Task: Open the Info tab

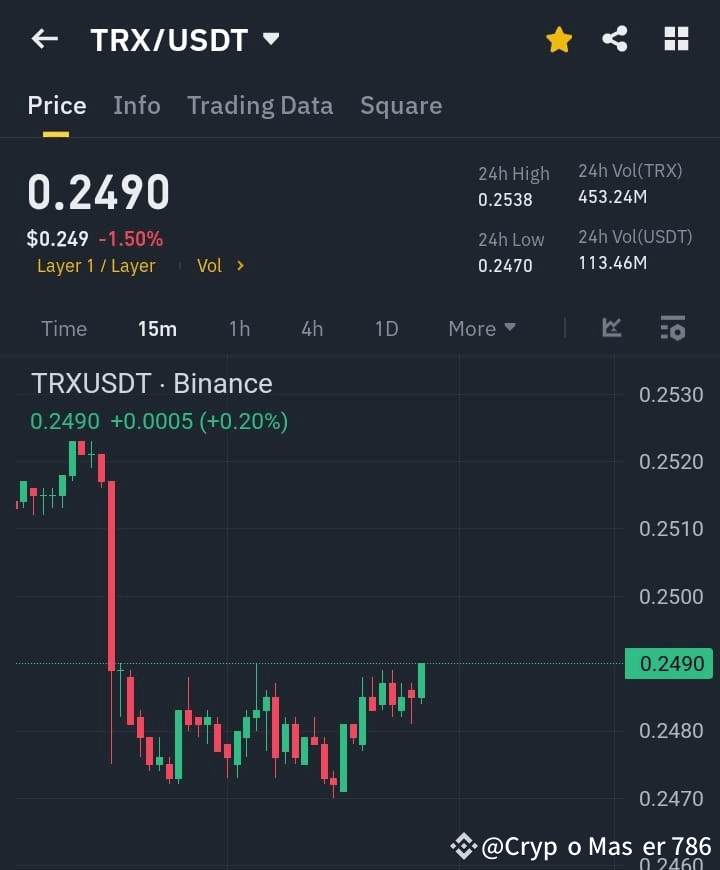Action: [x=137, y=105]
